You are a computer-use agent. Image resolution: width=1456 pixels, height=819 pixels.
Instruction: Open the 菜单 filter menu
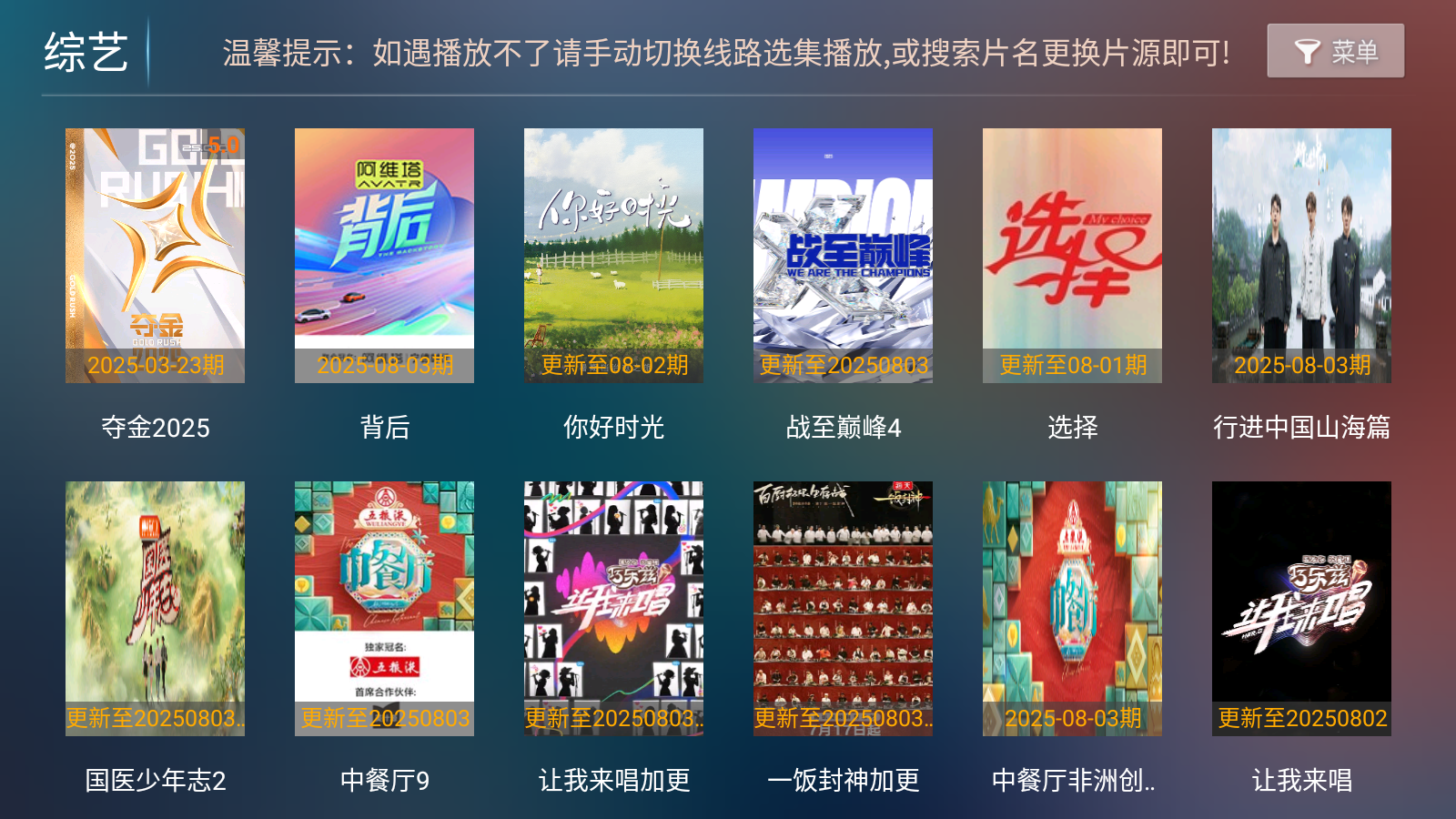point(1335,51)
